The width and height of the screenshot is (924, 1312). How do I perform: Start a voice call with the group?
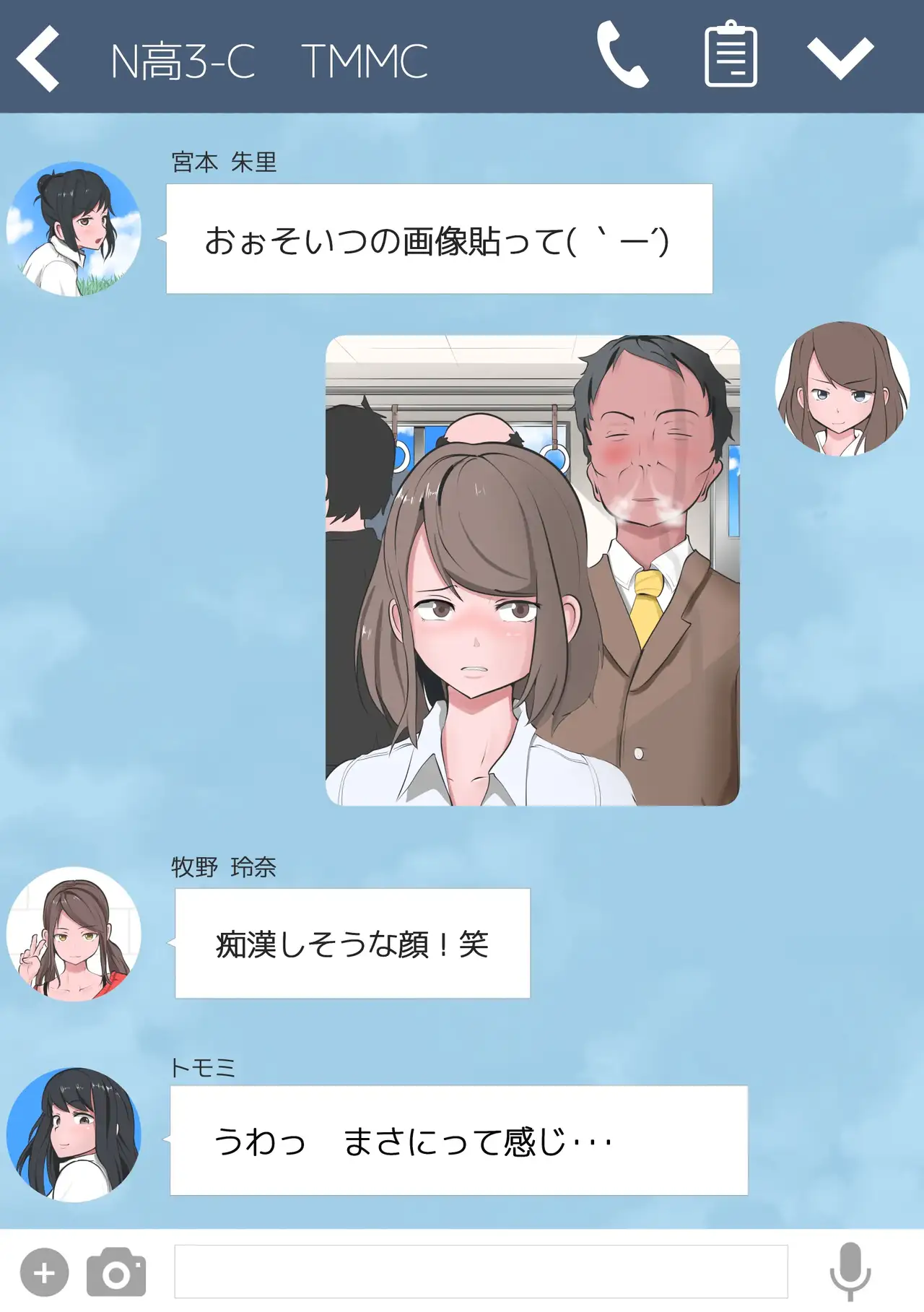coord(622,56)
